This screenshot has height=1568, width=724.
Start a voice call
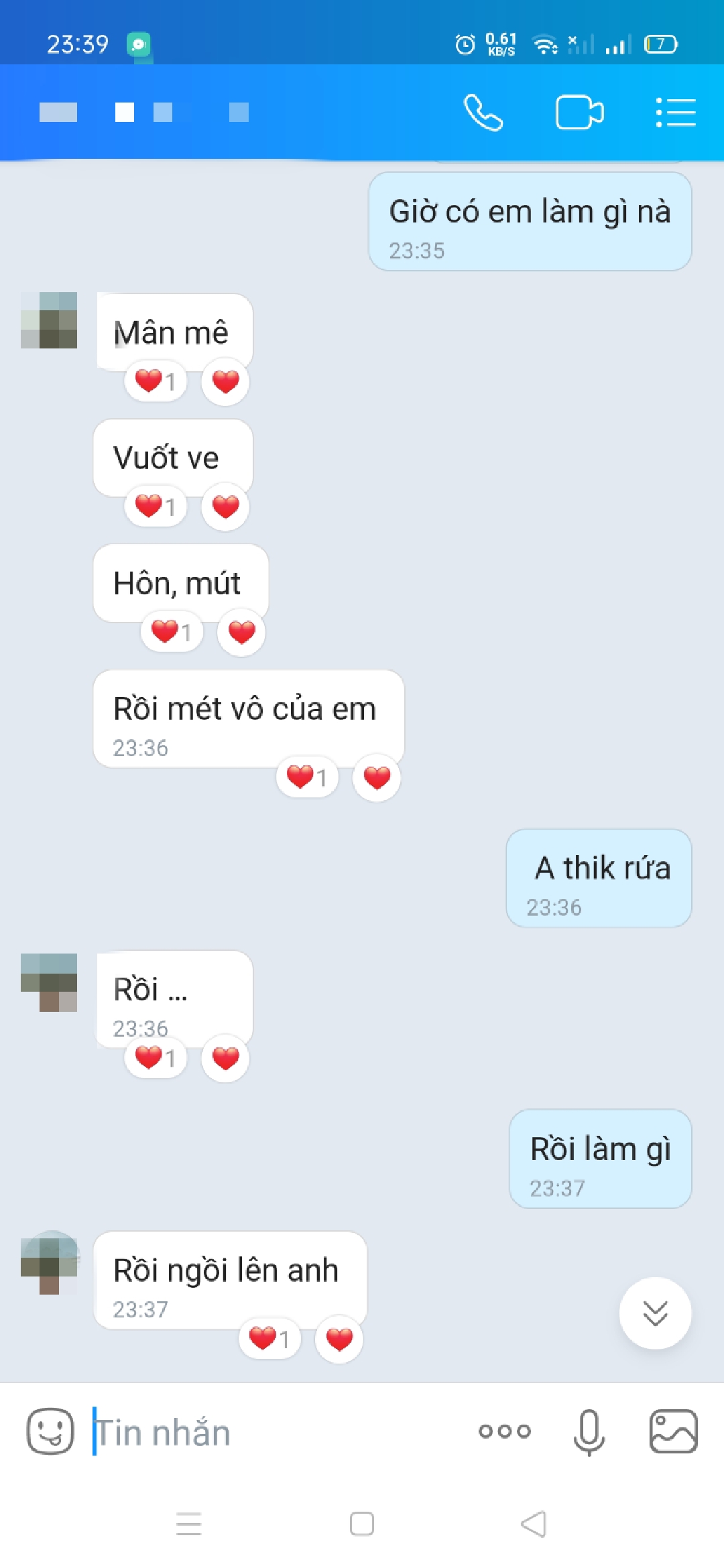point(483,112)
